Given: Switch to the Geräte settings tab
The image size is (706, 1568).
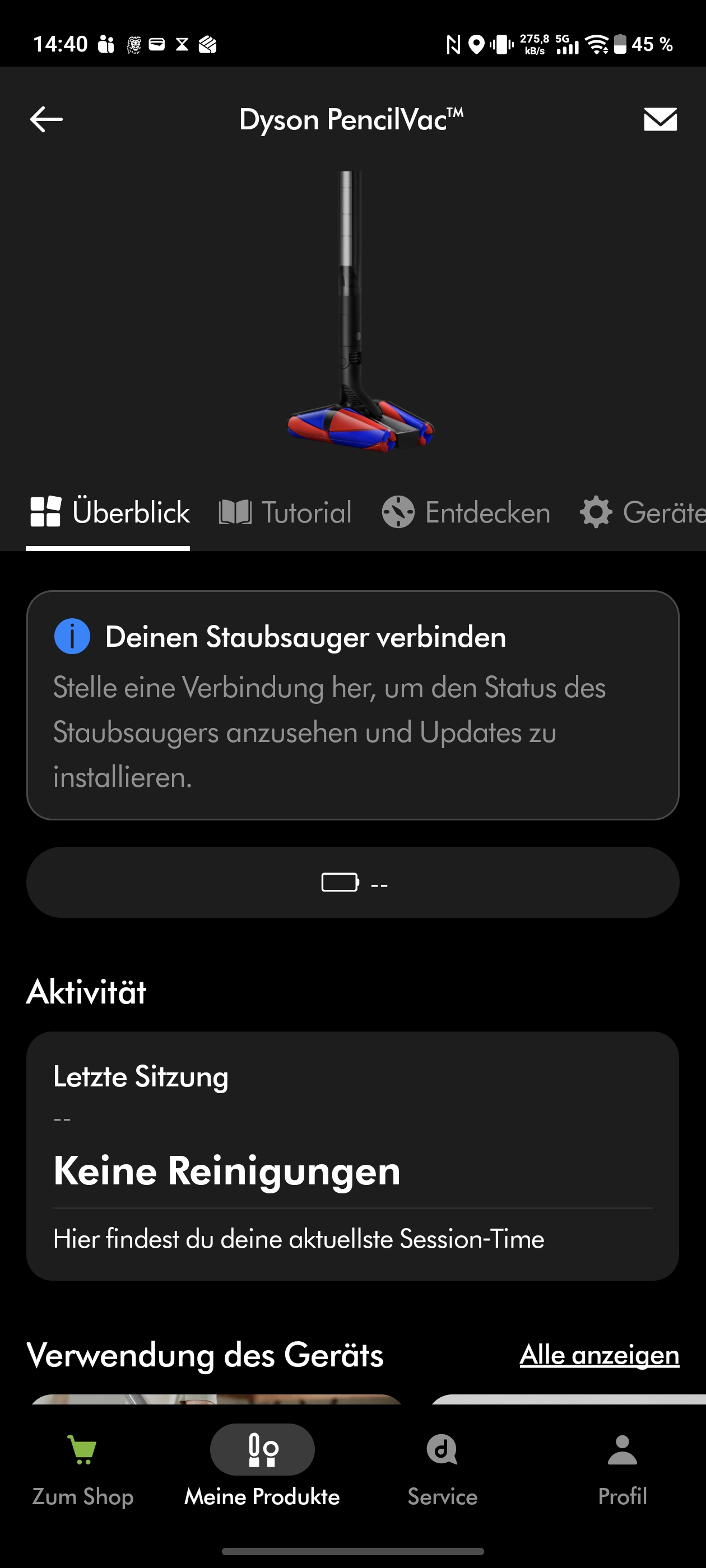Looking at the screenshot, I should 643,512.
